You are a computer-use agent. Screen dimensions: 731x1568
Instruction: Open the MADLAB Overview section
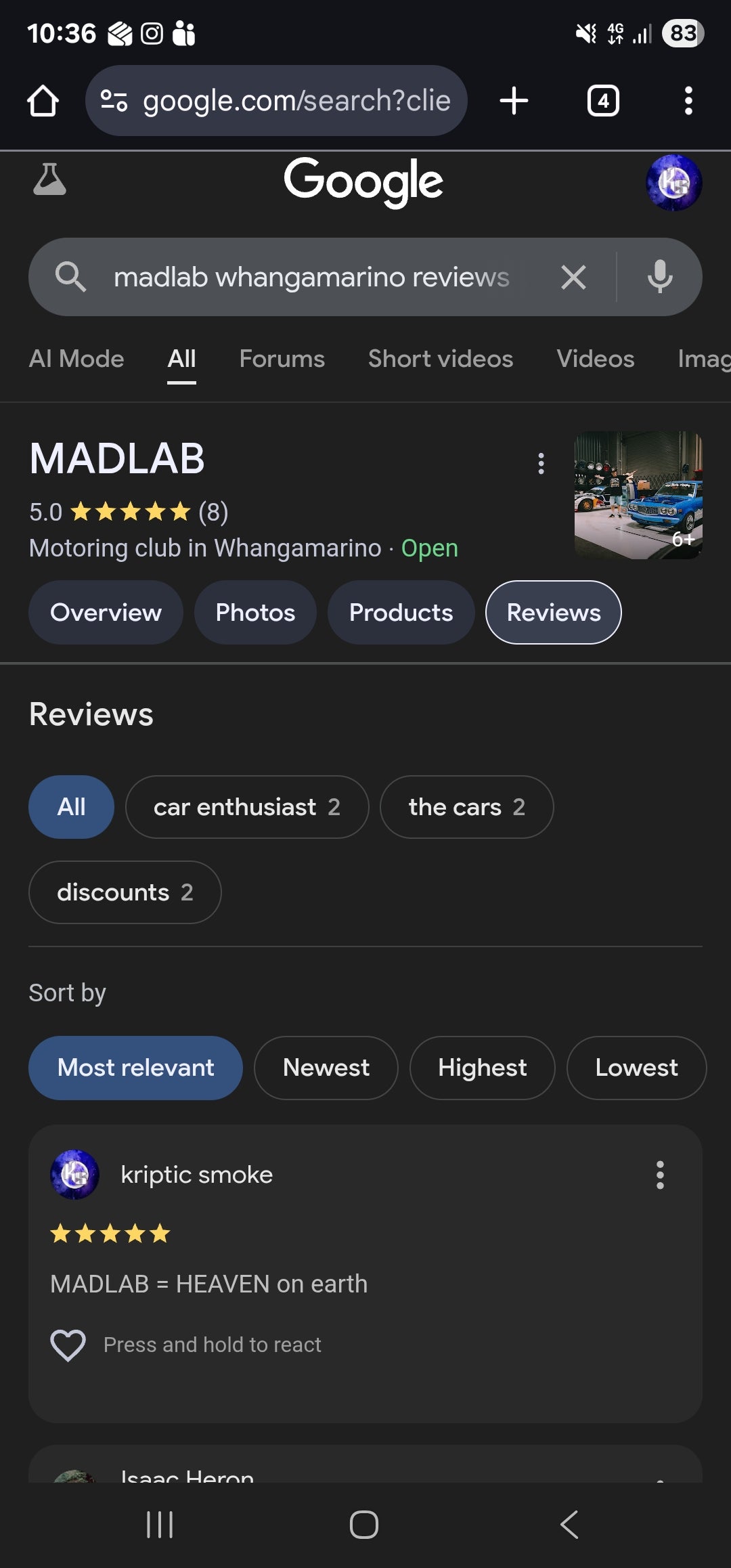(106, 613)
